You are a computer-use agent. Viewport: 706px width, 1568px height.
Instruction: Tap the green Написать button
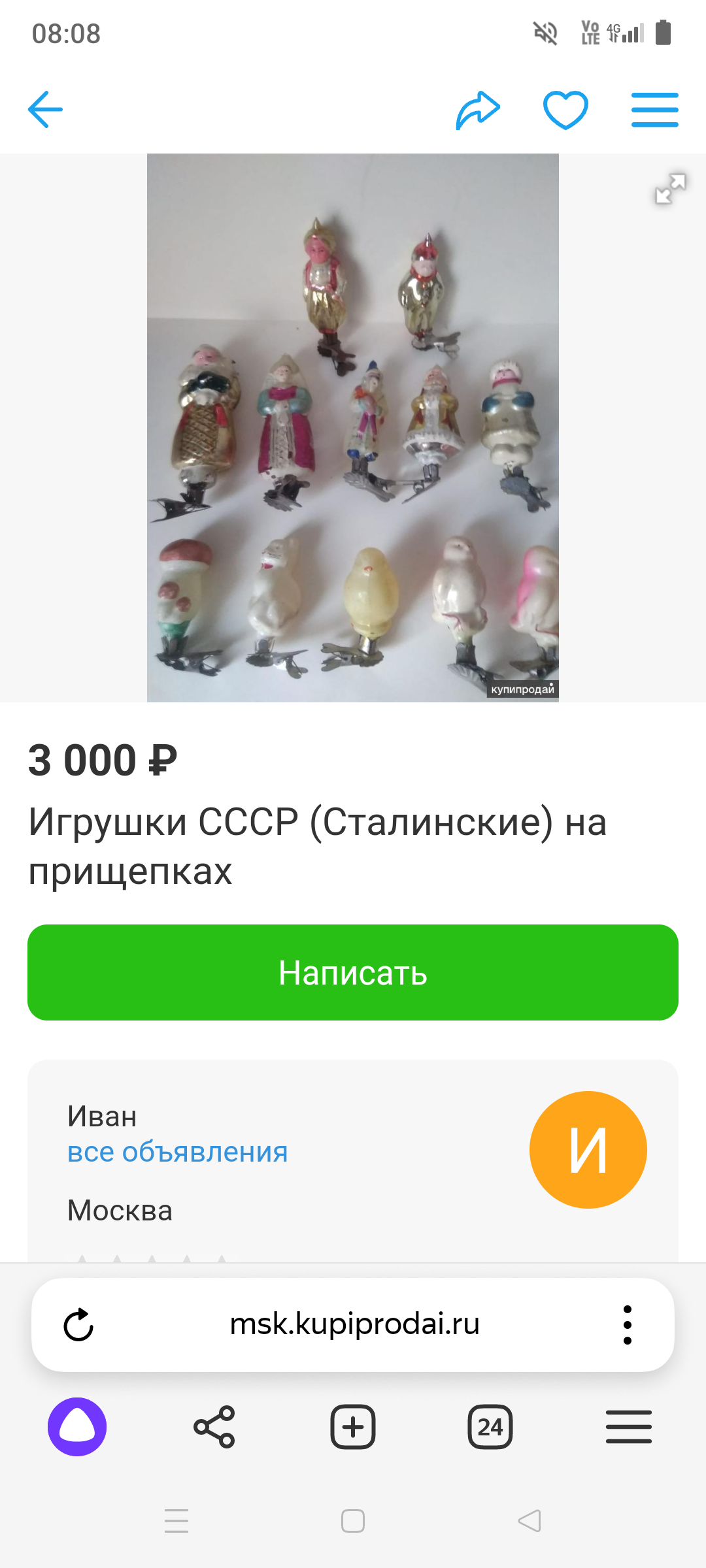[x=353, y=972]
